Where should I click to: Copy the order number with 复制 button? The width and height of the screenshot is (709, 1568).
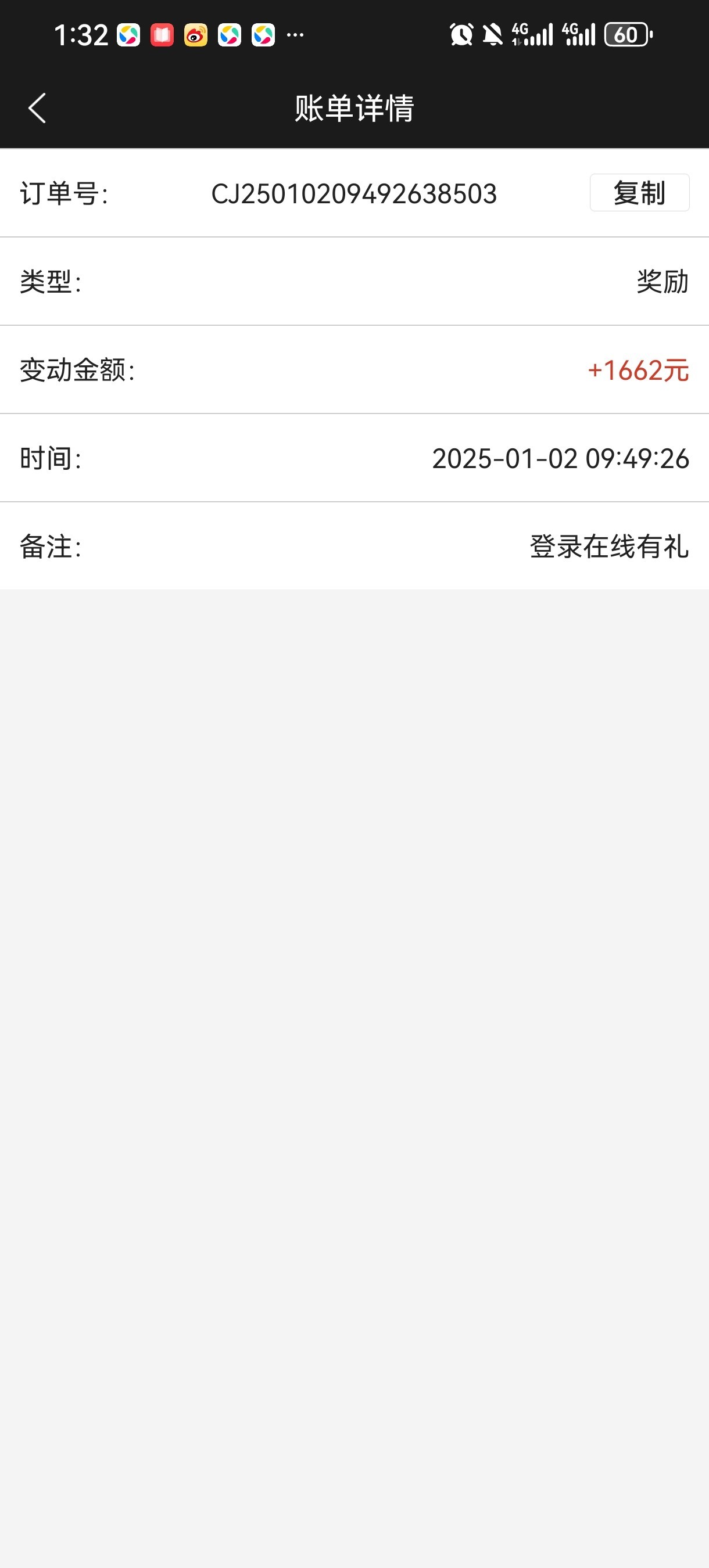coord(639,193)
